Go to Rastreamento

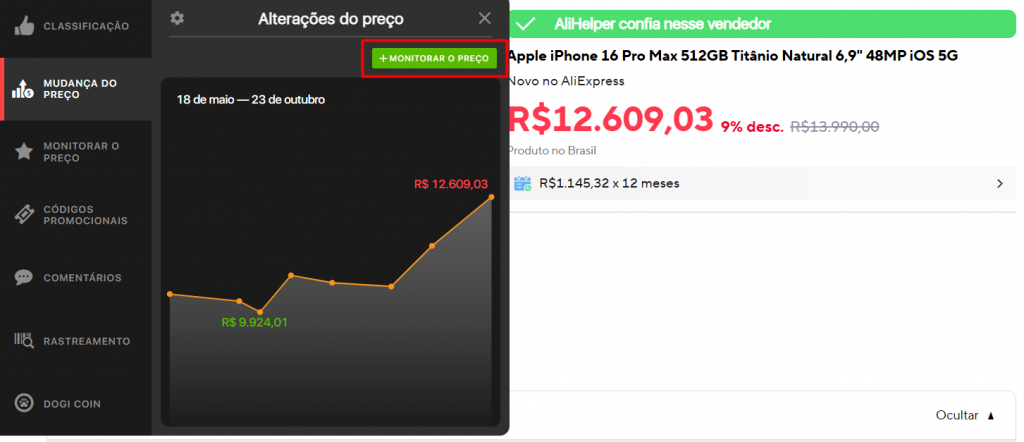pos(75,341)
